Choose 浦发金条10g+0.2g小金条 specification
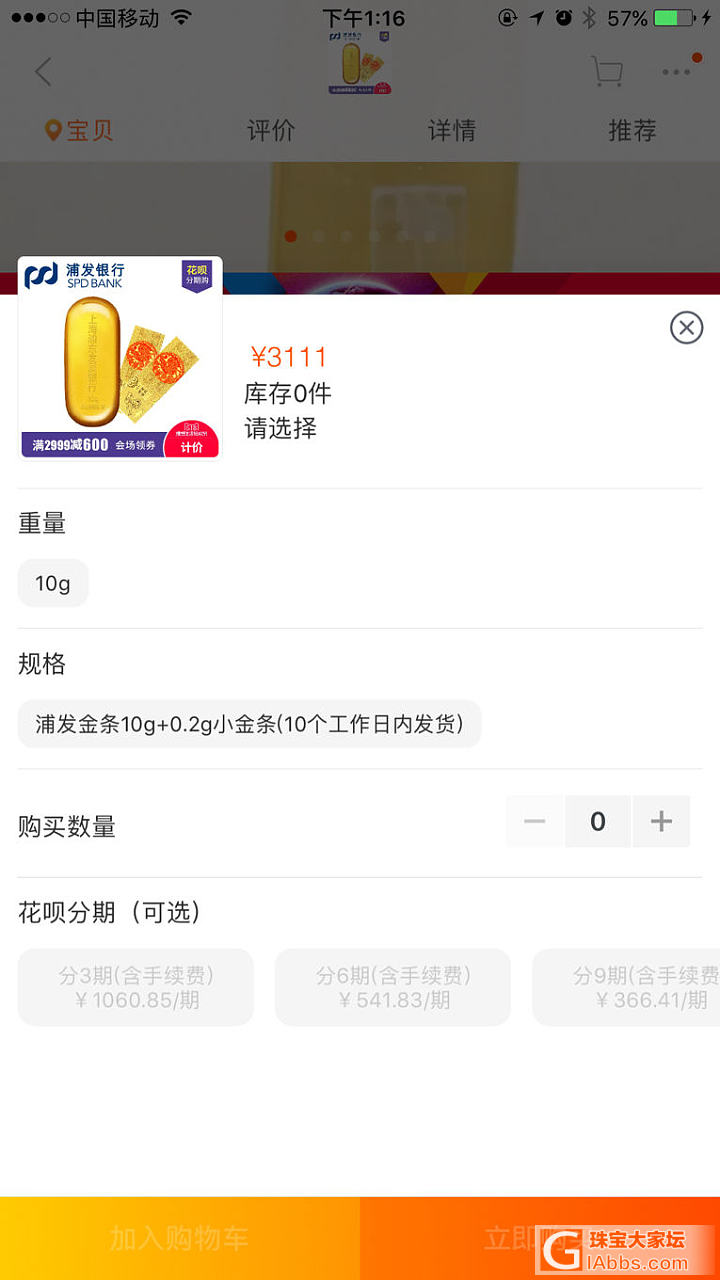Image resolution: width=720 pixels, height=1280 pixels. coord(249,724)
